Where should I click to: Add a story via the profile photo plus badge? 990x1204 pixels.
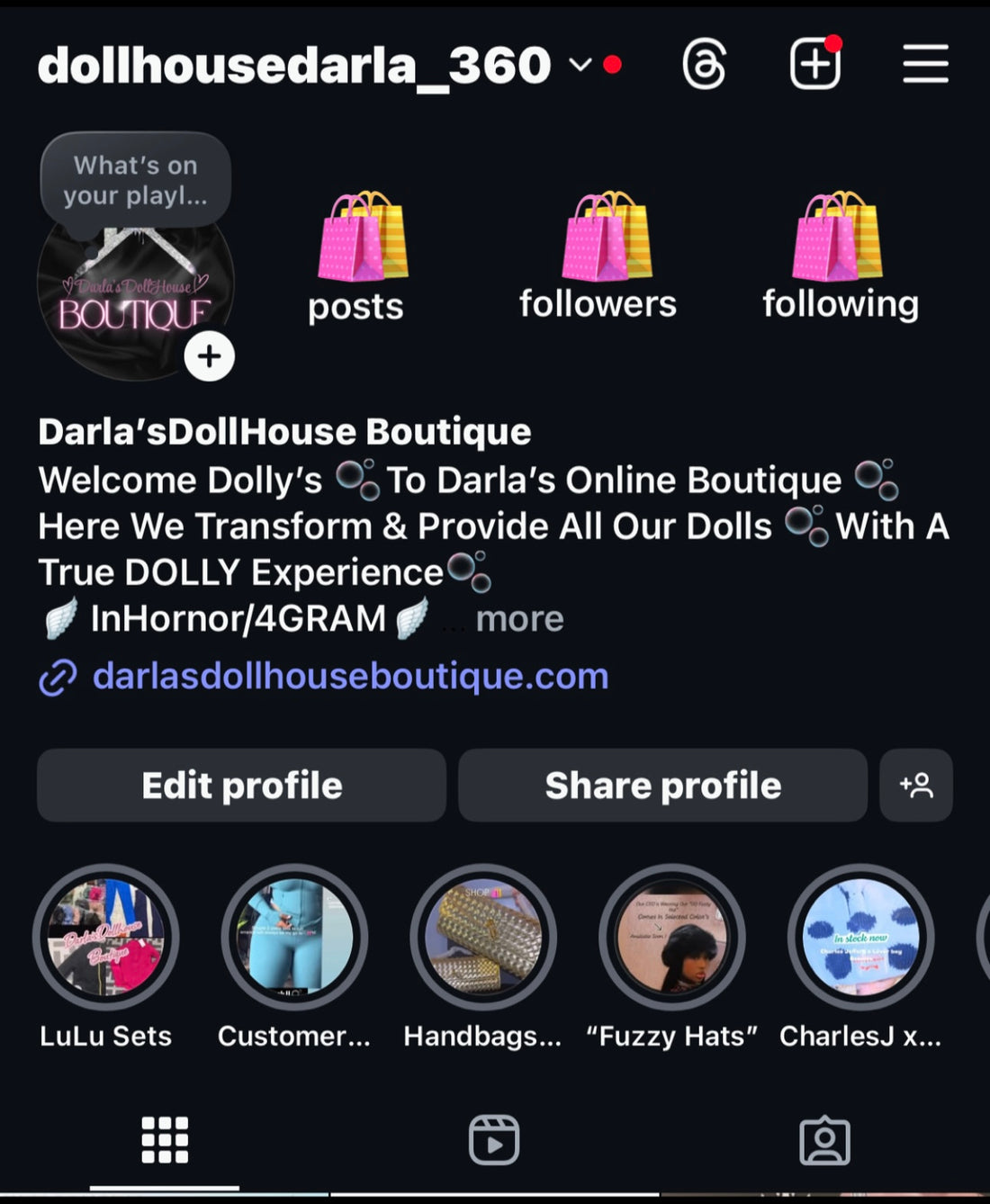[210, 356]
